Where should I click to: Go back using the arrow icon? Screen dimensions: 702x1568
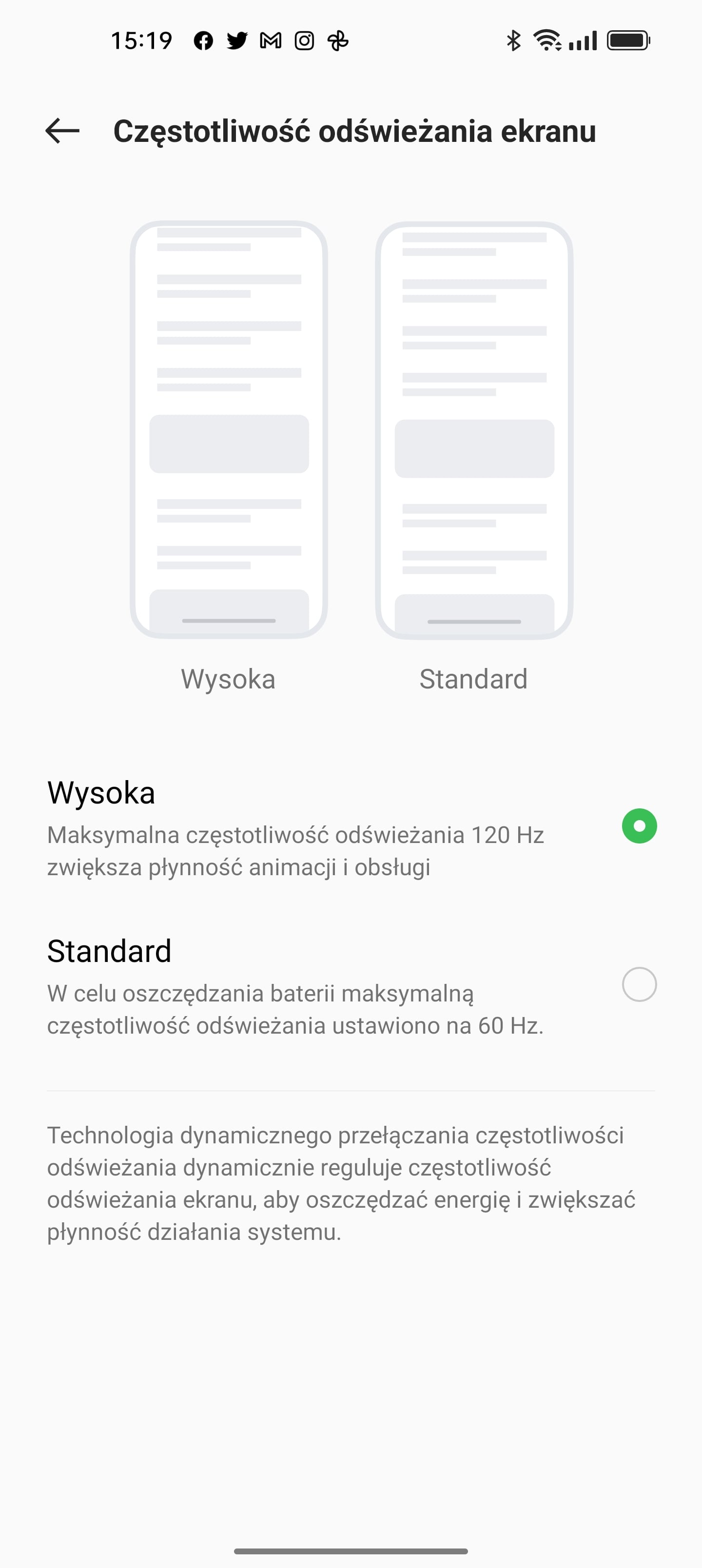coord(62,131)
